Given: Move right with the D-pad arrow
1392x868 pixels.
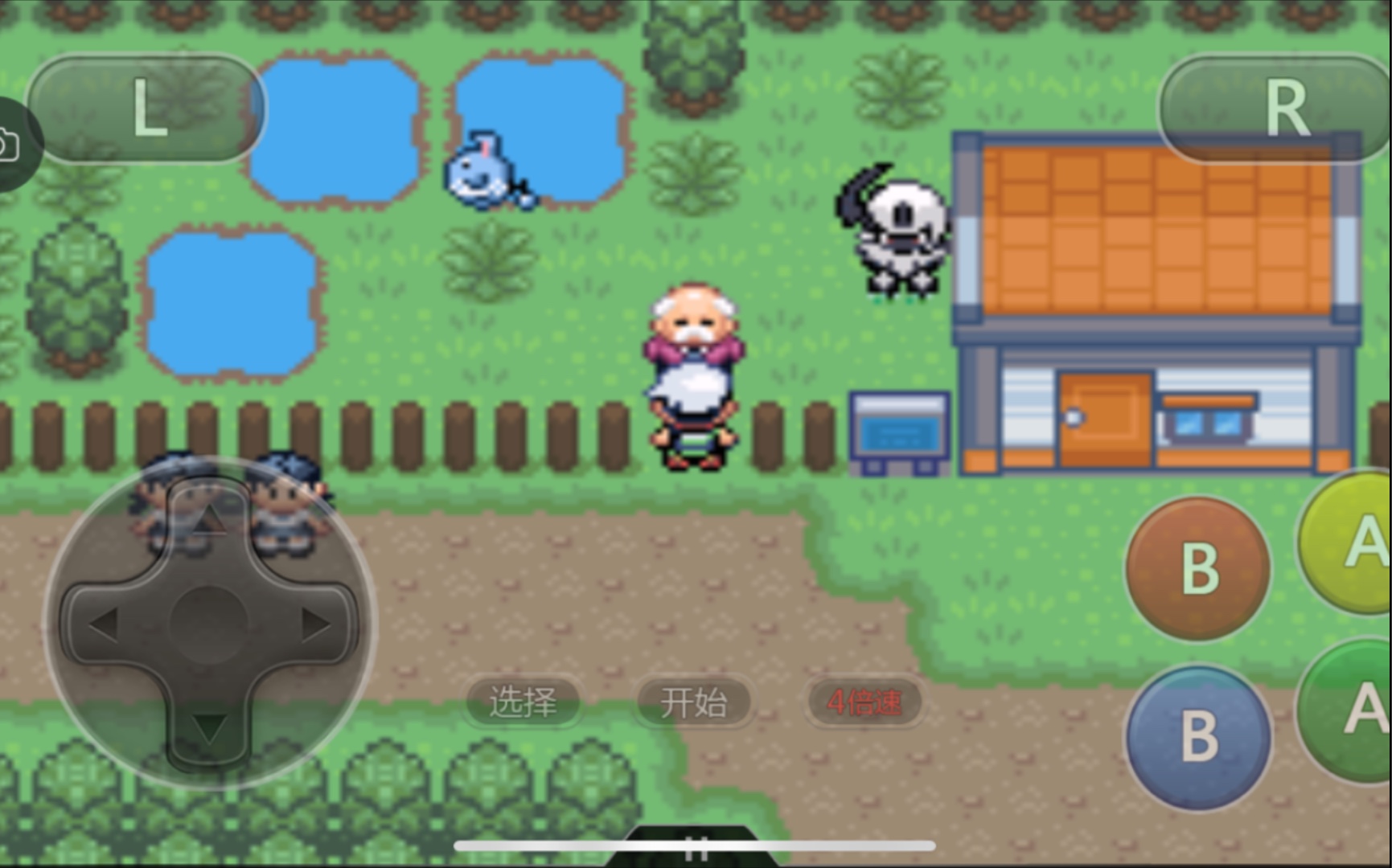Looking at the screenshot, I should point(316,624).
